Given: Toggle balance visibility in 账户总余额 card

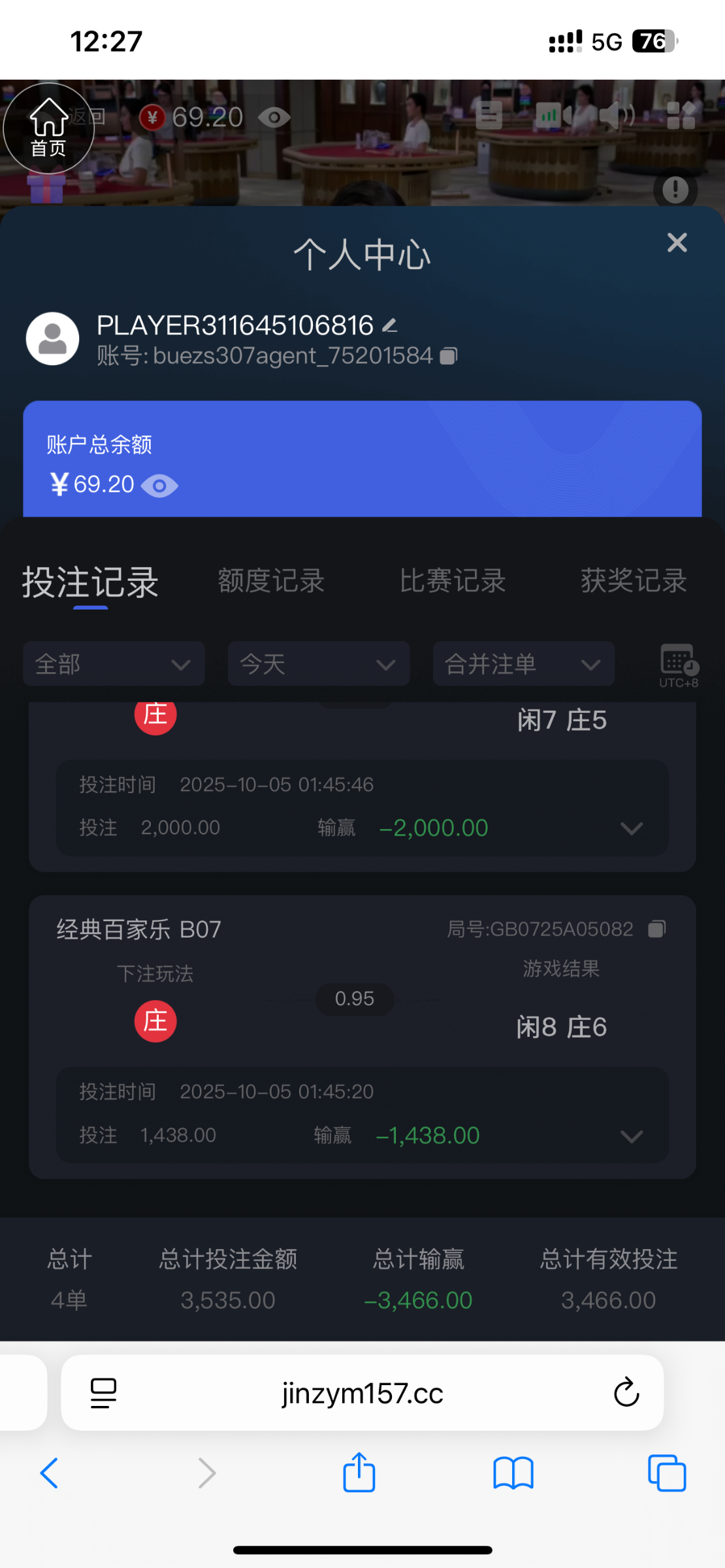Looking at the screenshot, I should 159,485.
